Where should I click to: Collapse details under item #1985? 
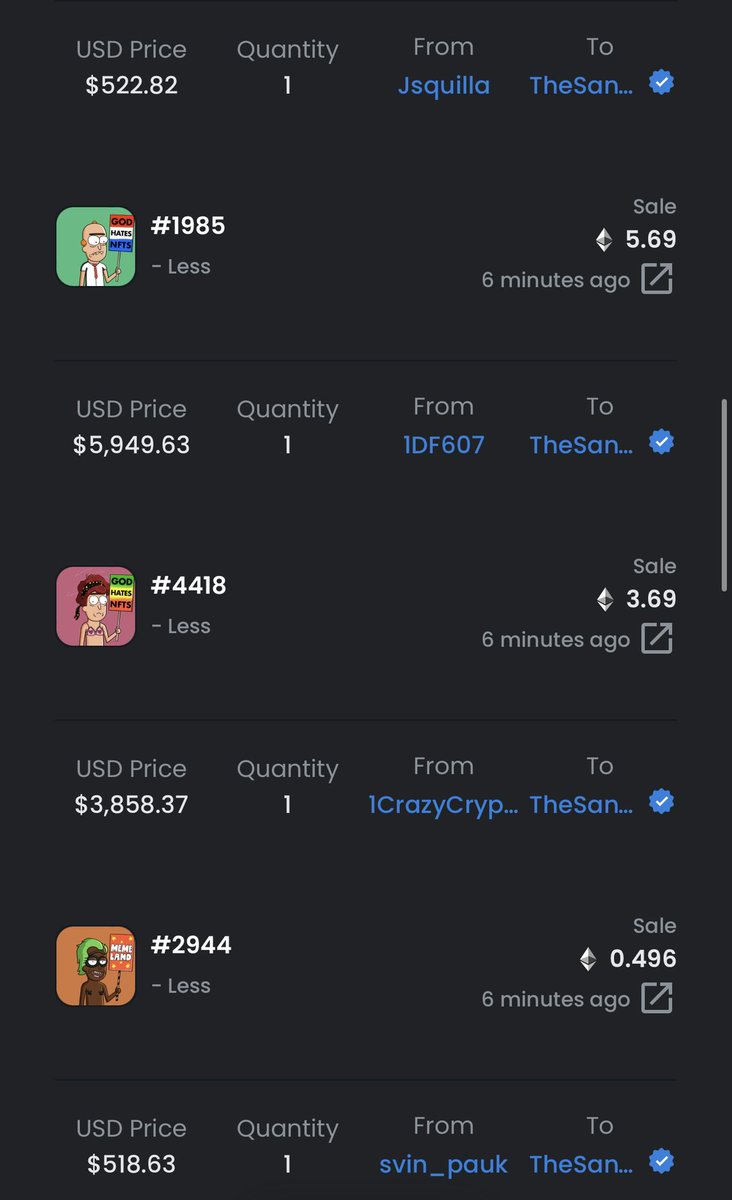tap(181, 267)
